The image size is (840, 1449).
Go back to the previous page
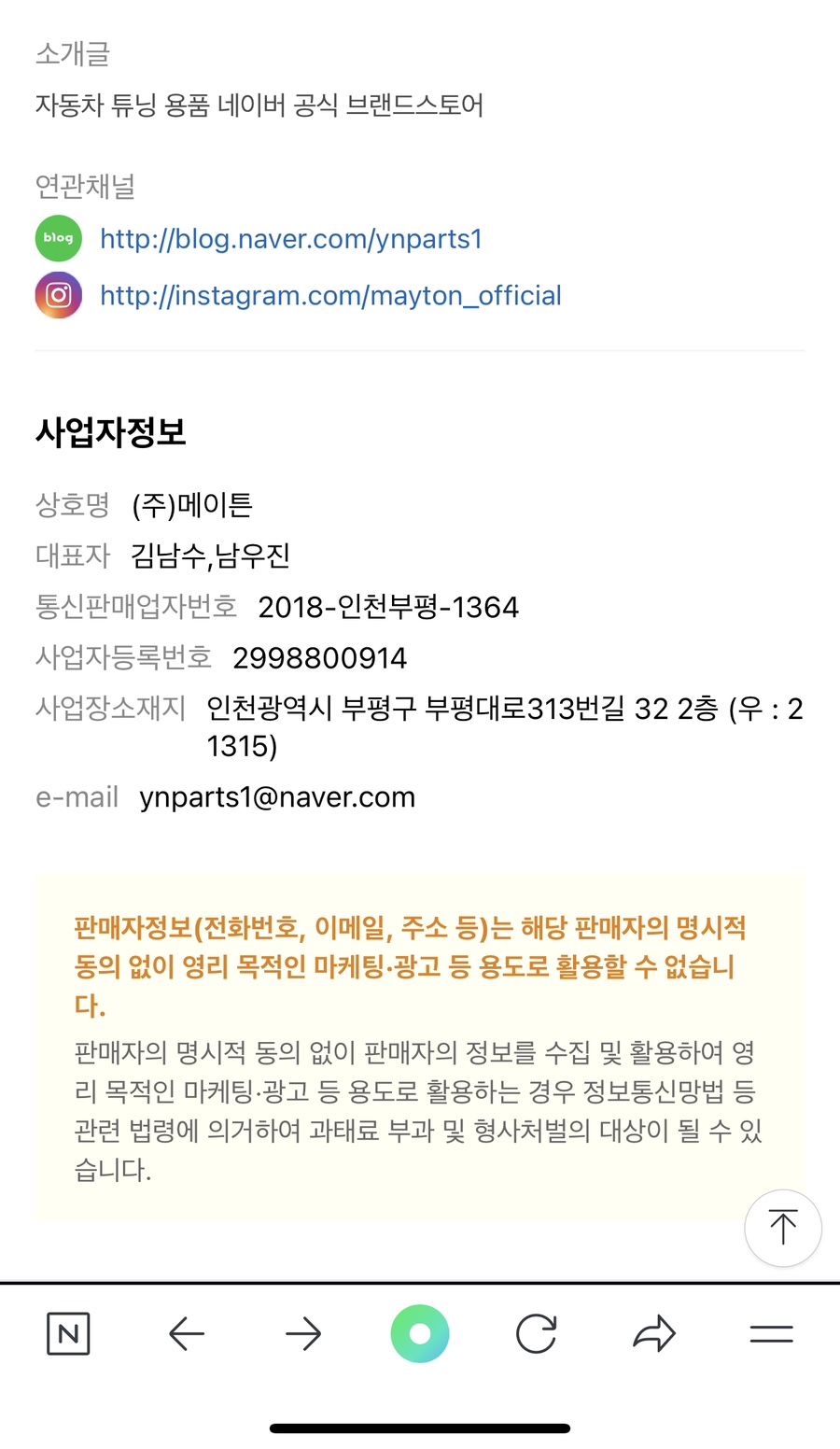tap(187, 1333)
